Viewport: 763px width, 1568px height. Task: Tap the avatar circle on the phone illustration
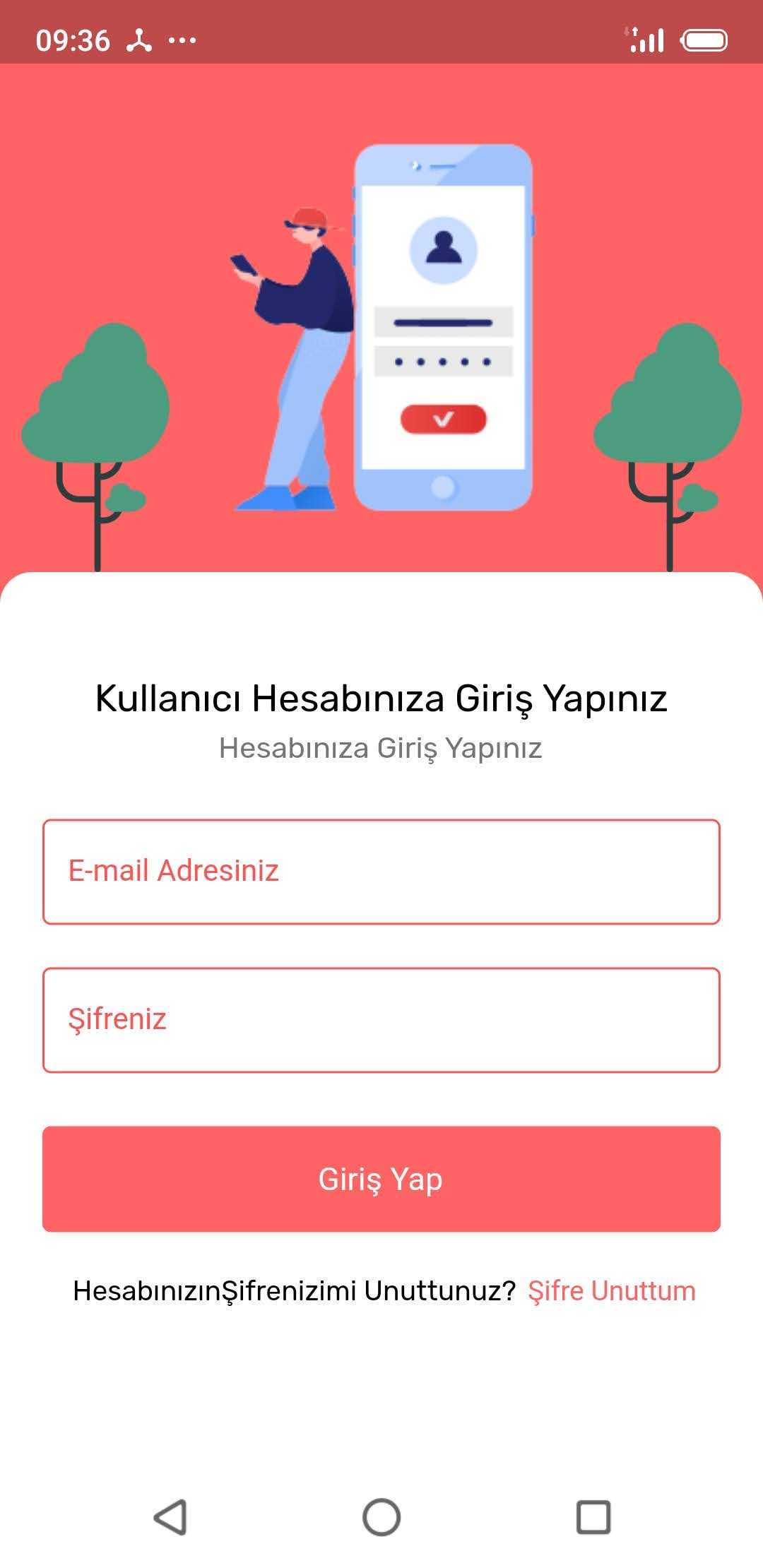click(x=443, y=249)
